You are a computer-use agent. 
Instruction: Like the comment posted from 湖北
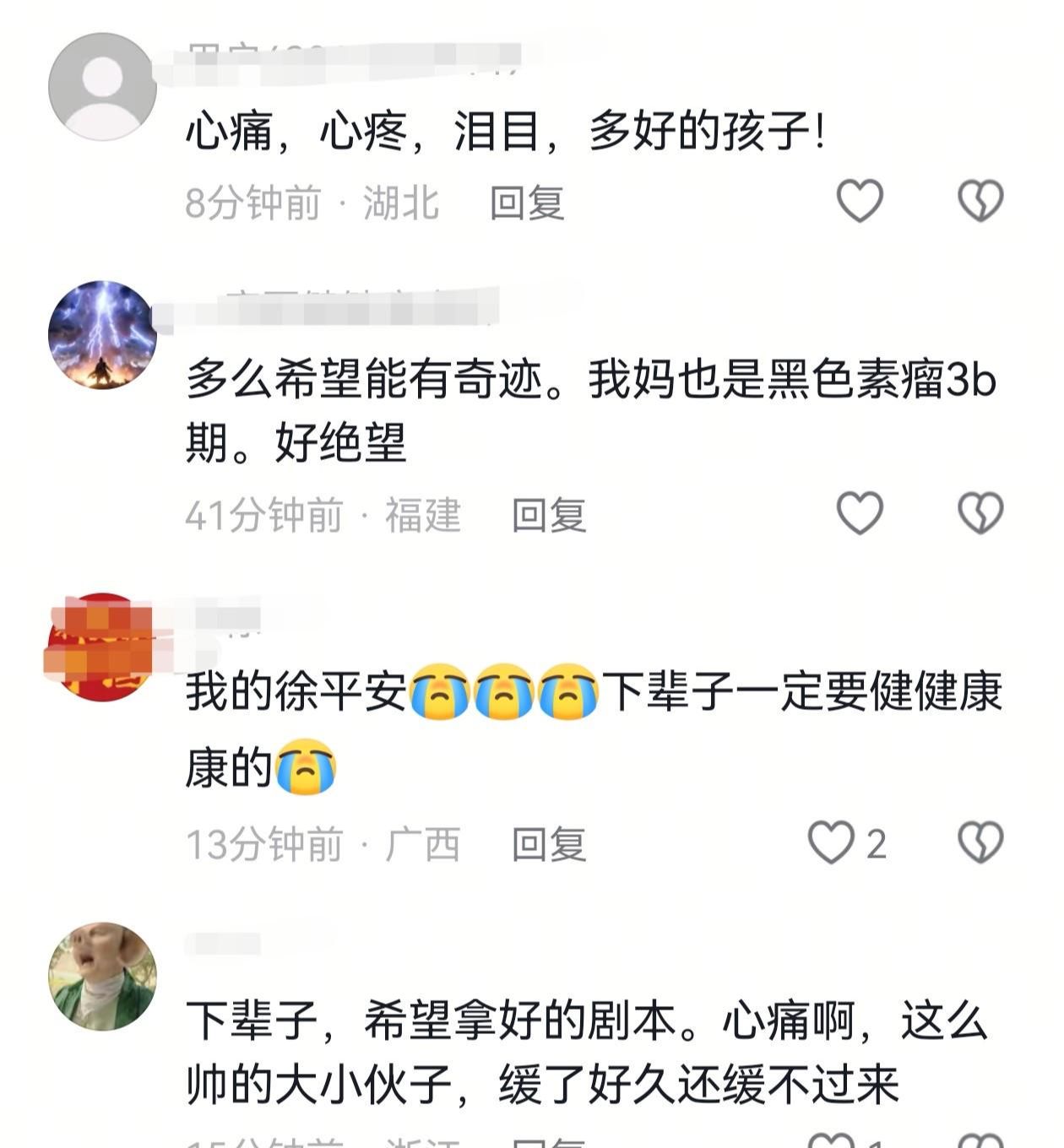tap(859, 201)
